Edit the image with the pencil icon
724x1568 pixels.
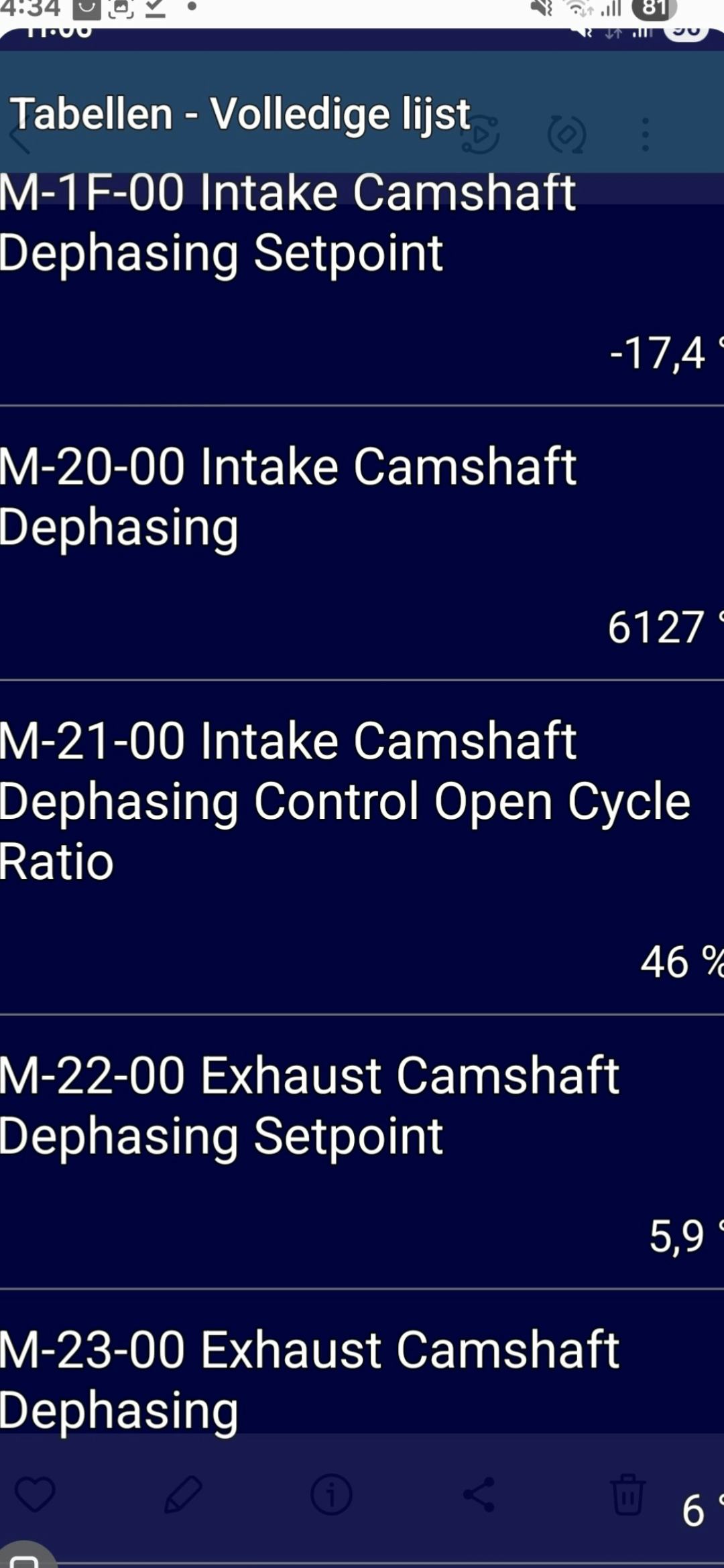[183, 1494]
